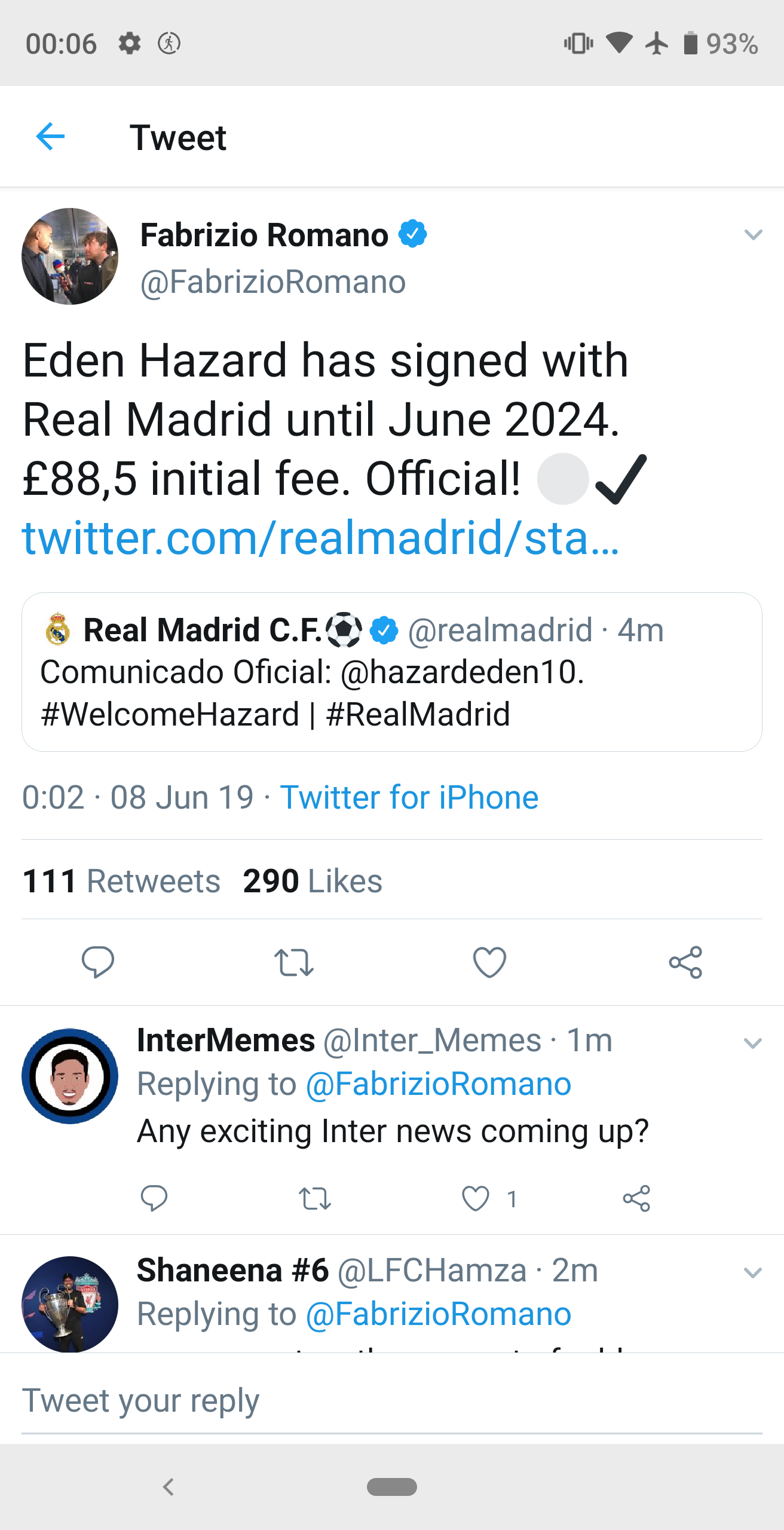Click Fabrizio Romano's profile picture
This screenshot has height=1530, width=784.
click(x=69, y=257)
